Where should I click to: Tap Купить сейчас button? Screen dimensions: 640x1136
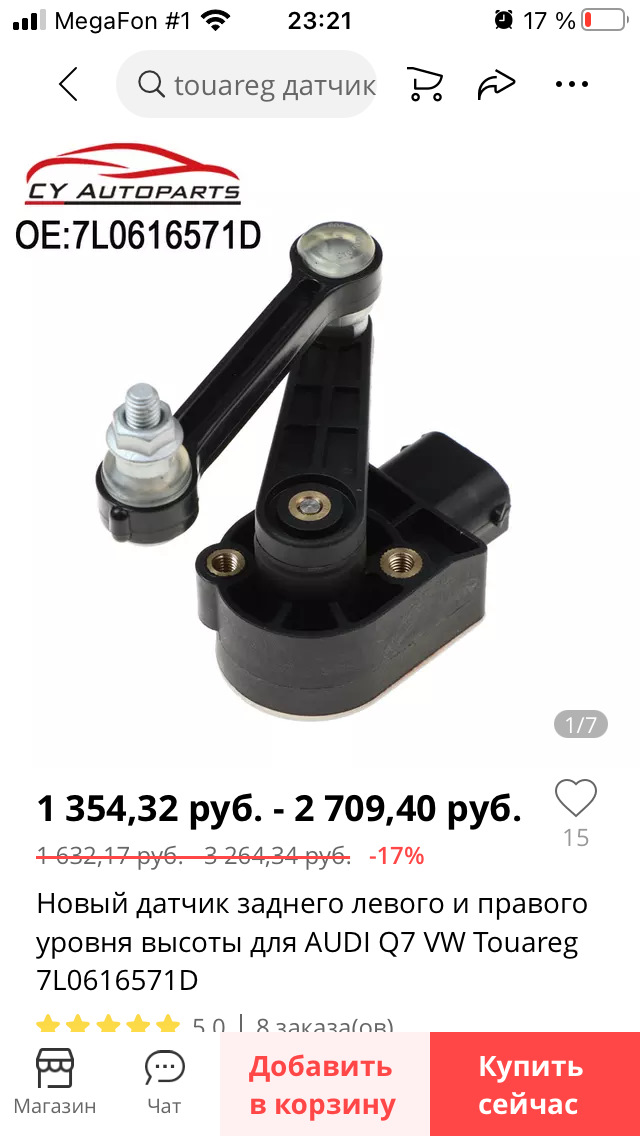tap(530, 1084)
